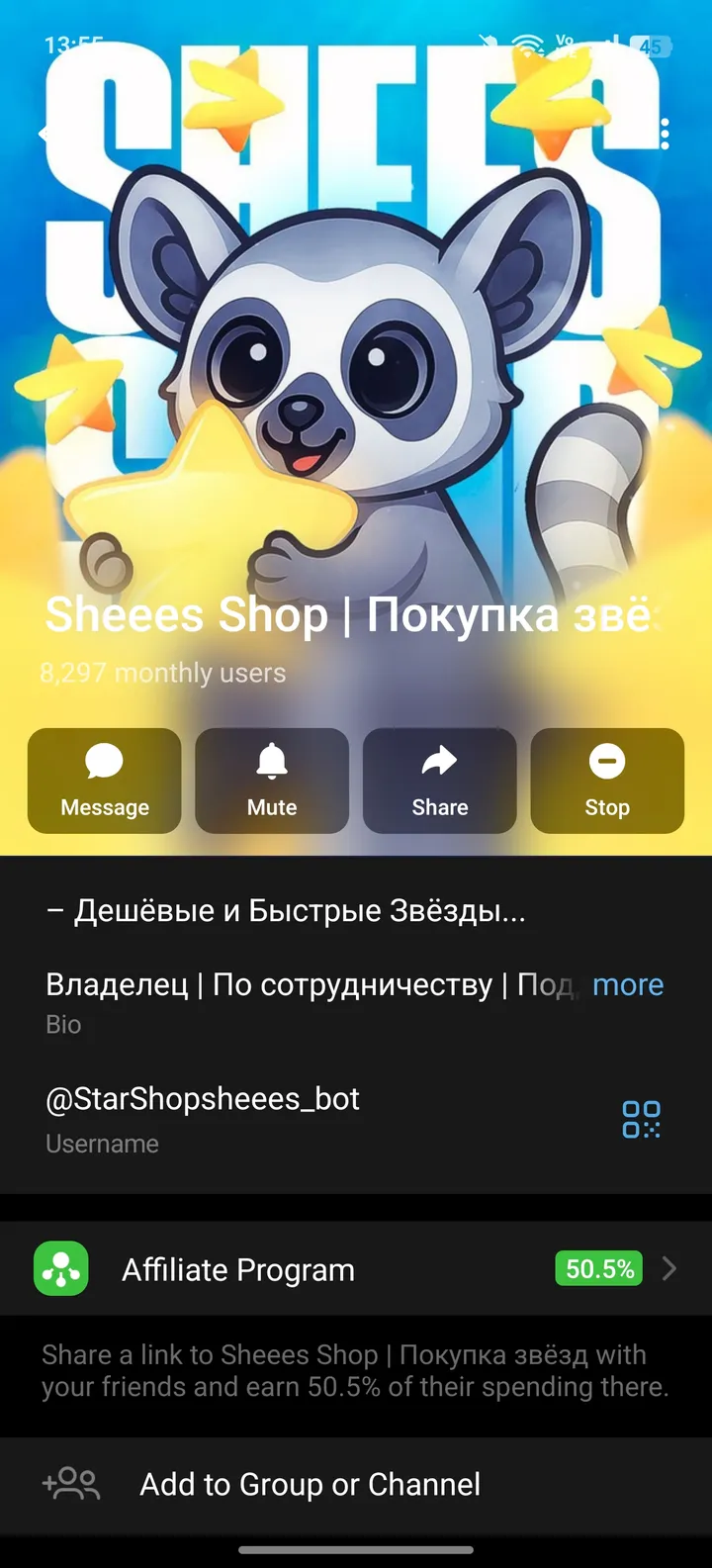Open the username QR code
Image resolution: width=712 pixels, height=1568 pixels.
[644, 1119]
